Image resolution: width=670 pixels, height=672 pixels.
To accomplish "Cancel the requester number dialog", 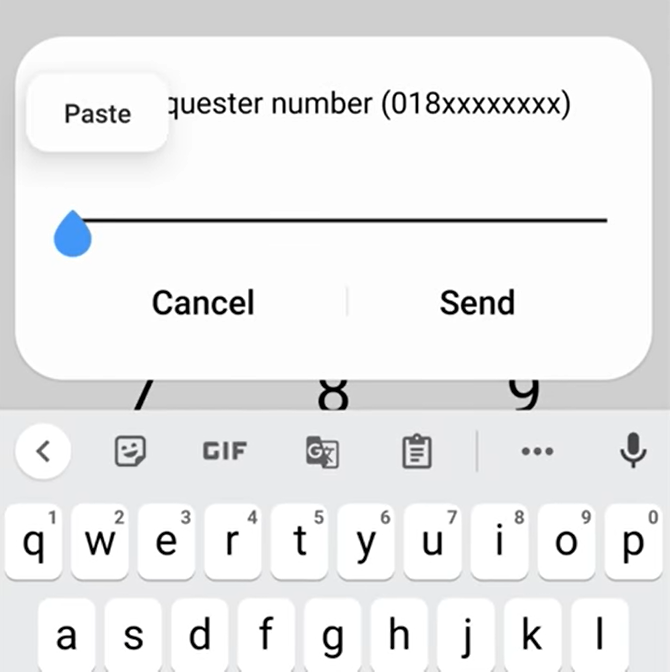I will [203, 302].
